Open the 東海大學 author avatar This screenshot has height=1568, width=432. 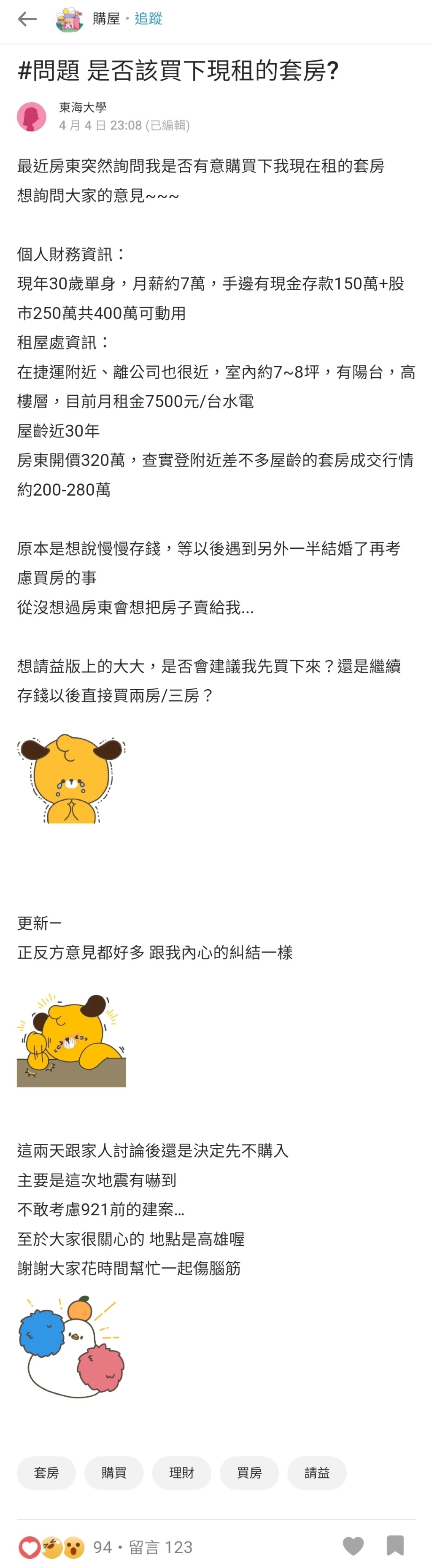pyautogui.click(x=32, y=116)
